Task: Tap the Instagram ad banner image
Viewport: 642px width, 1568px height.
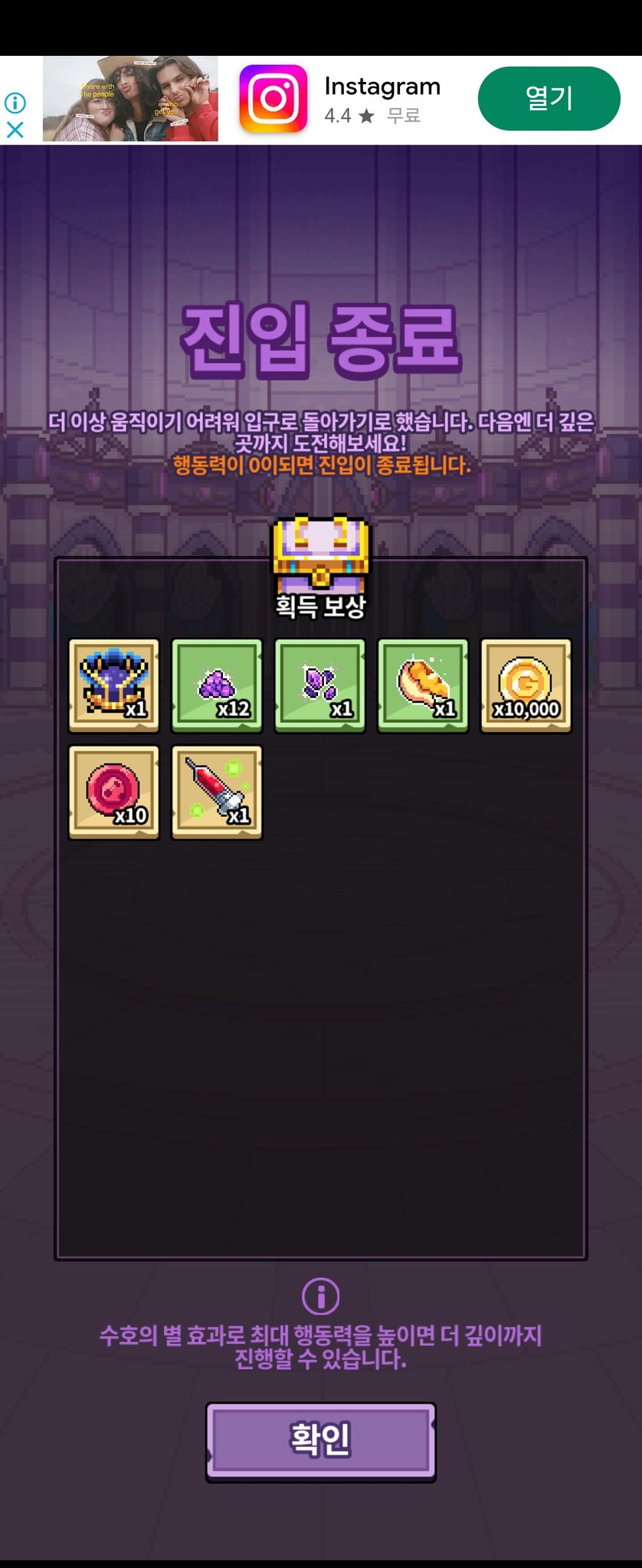Action: pyautogui.click(x=130, y=100)
